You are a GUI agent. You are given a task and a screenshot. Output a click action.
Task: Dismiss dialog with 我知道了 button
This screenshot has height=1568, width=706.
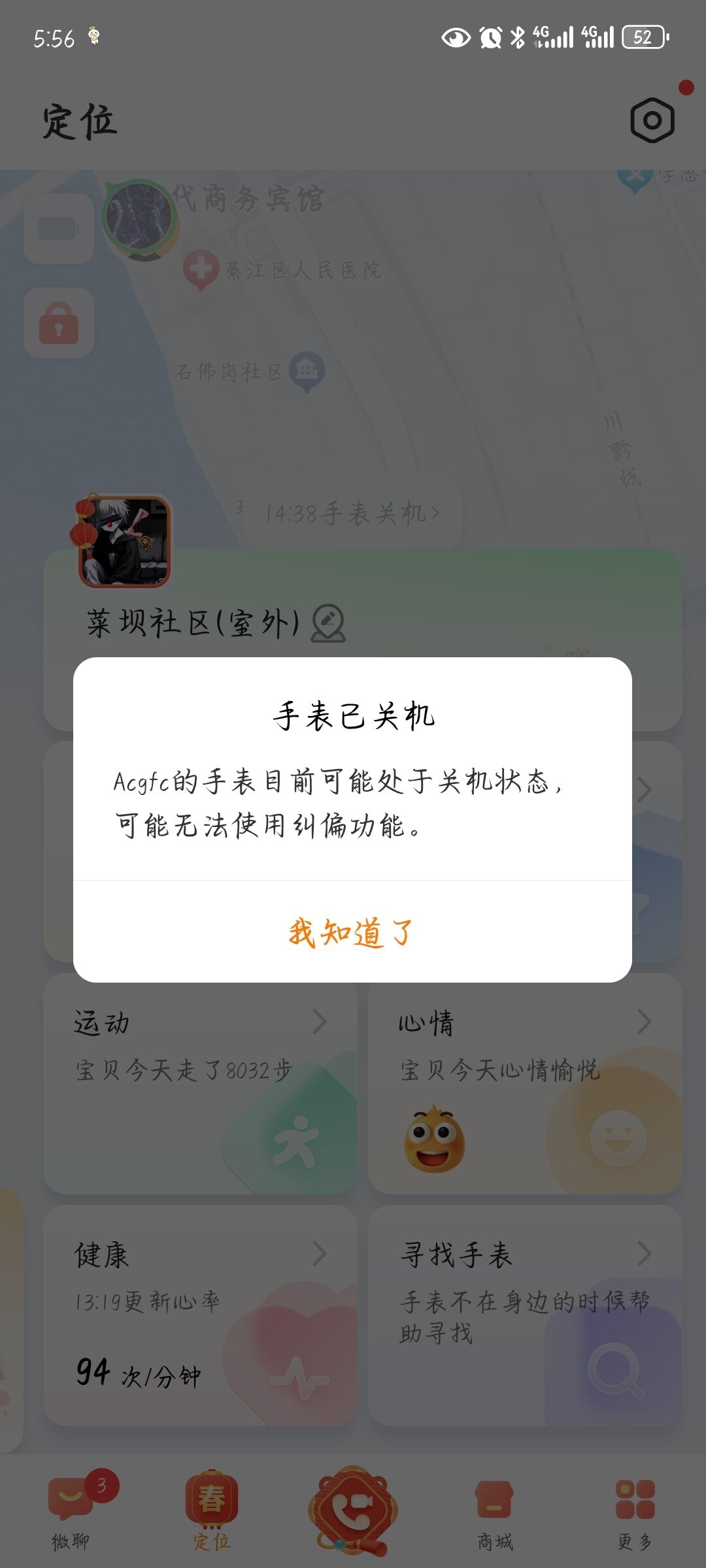tap(352, 932)
